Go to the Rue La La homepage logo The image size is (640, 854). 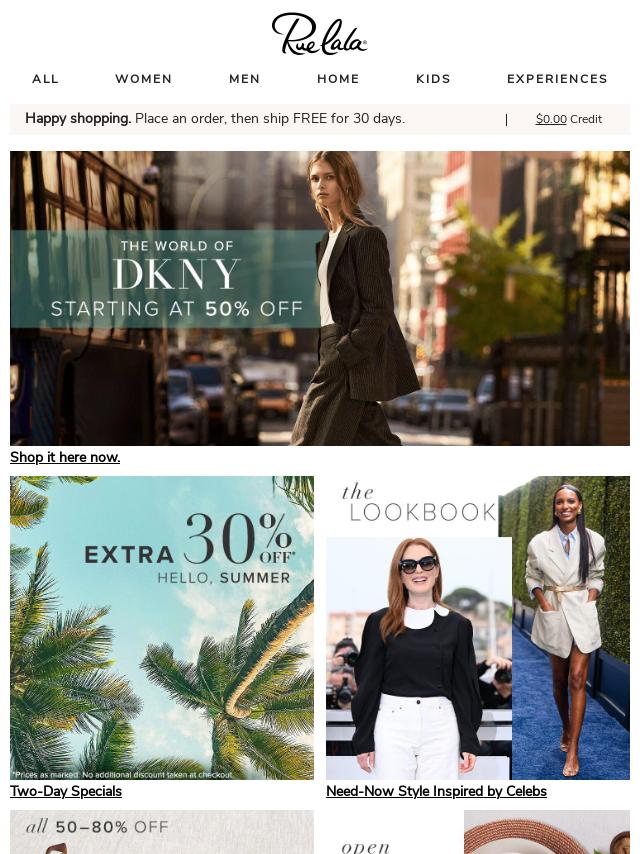(x=319, y=34)
